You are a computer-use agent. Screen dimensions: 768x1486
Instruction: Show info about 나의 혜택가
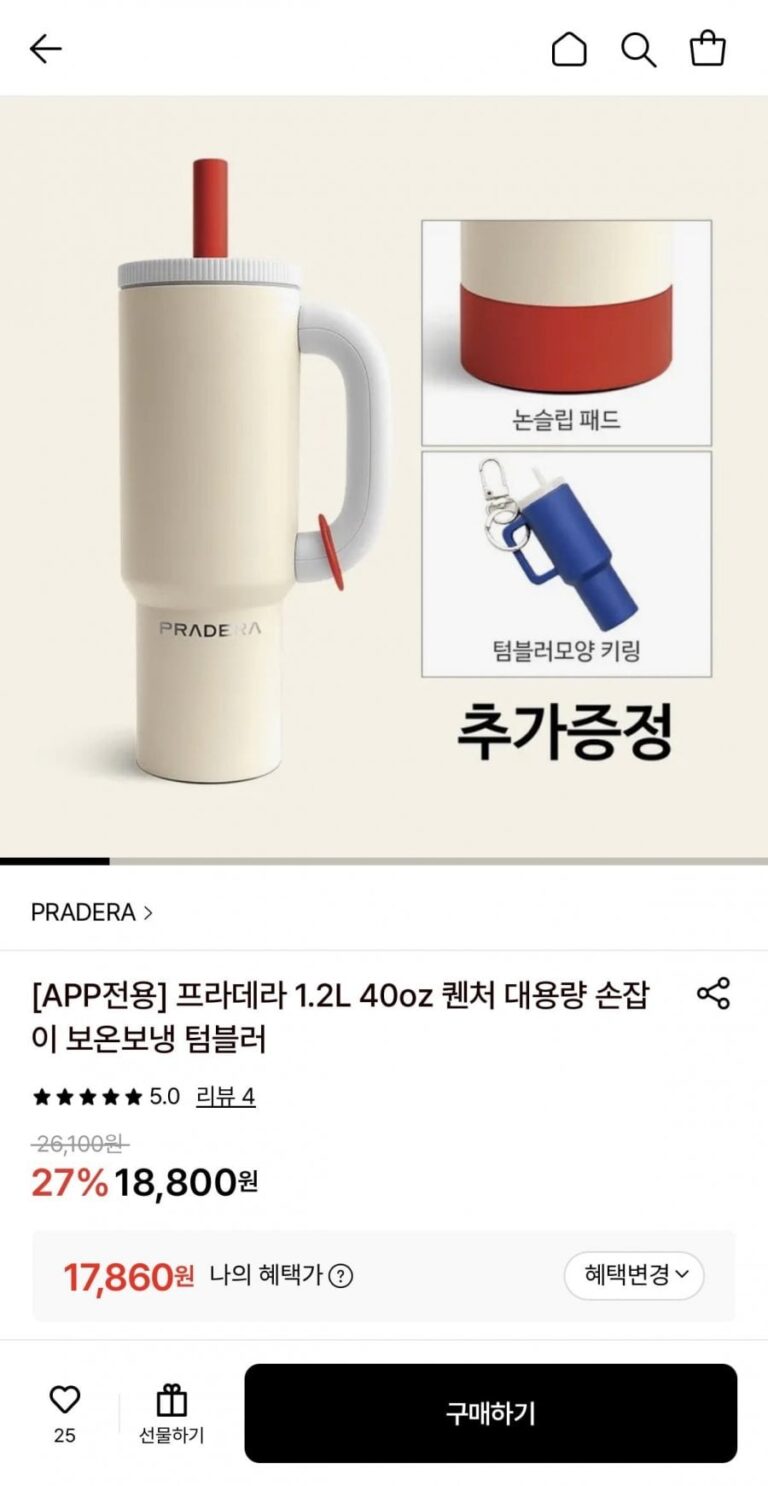[x=341, y=1276]
